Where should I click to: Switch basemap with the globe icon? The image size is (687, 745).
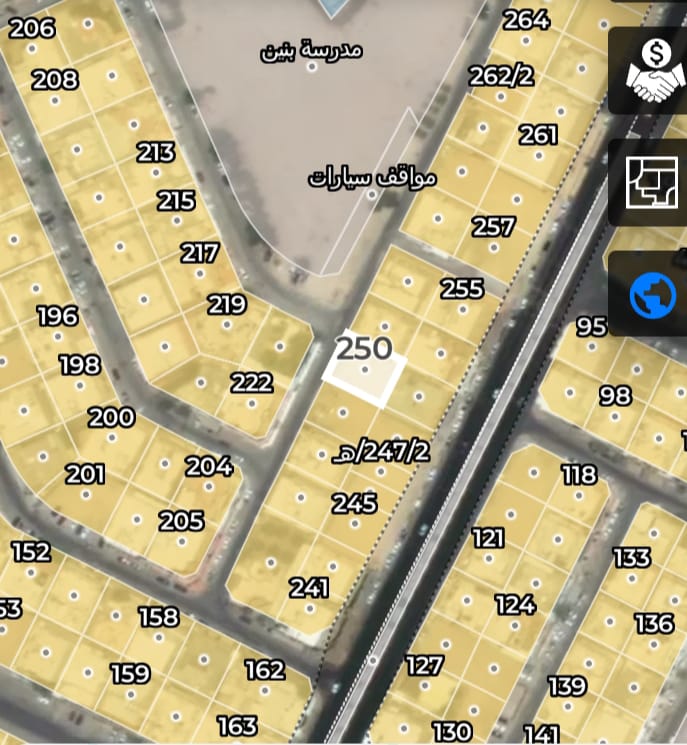tap(651, 294)
